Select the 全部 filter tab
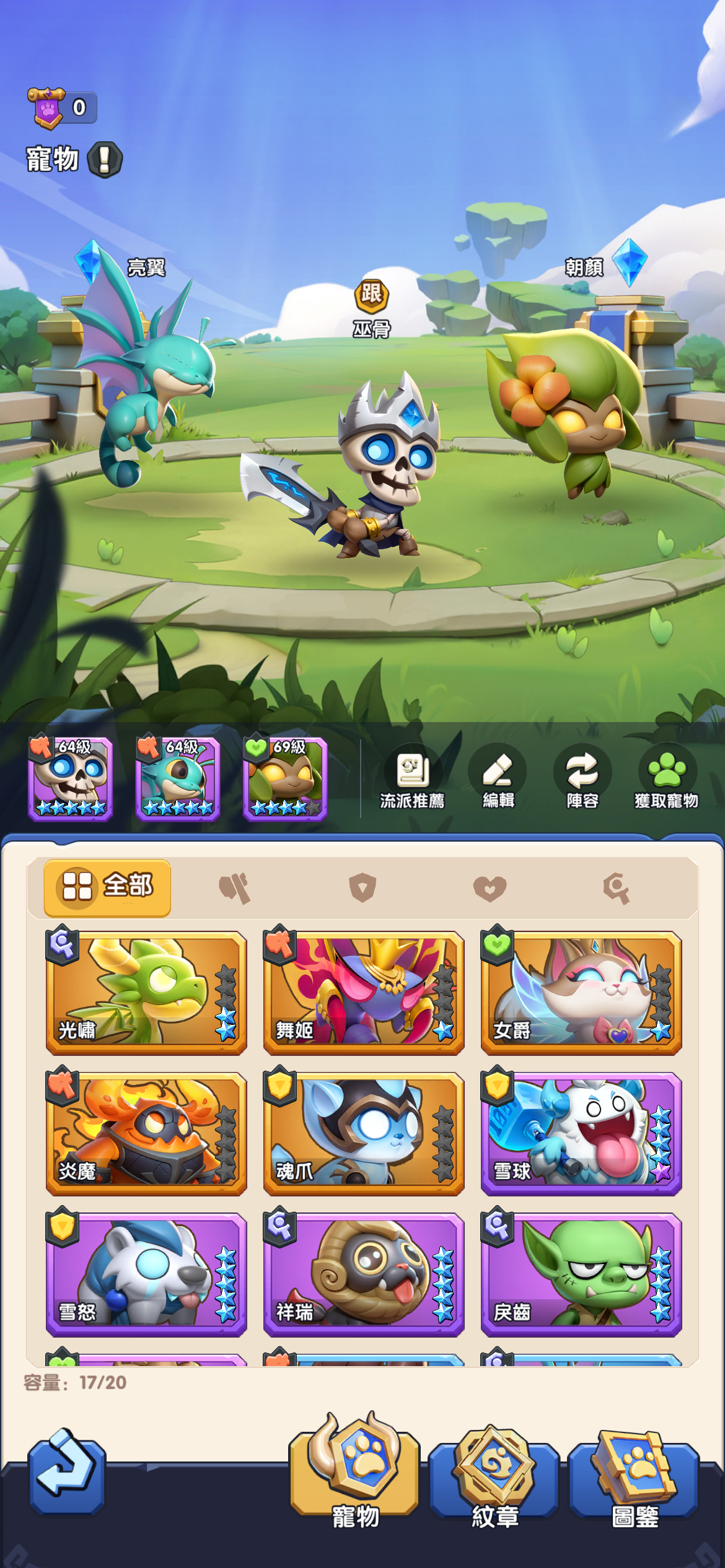Image resolution: width=725 pixels, height=1568 pixels. click(107, 887)
